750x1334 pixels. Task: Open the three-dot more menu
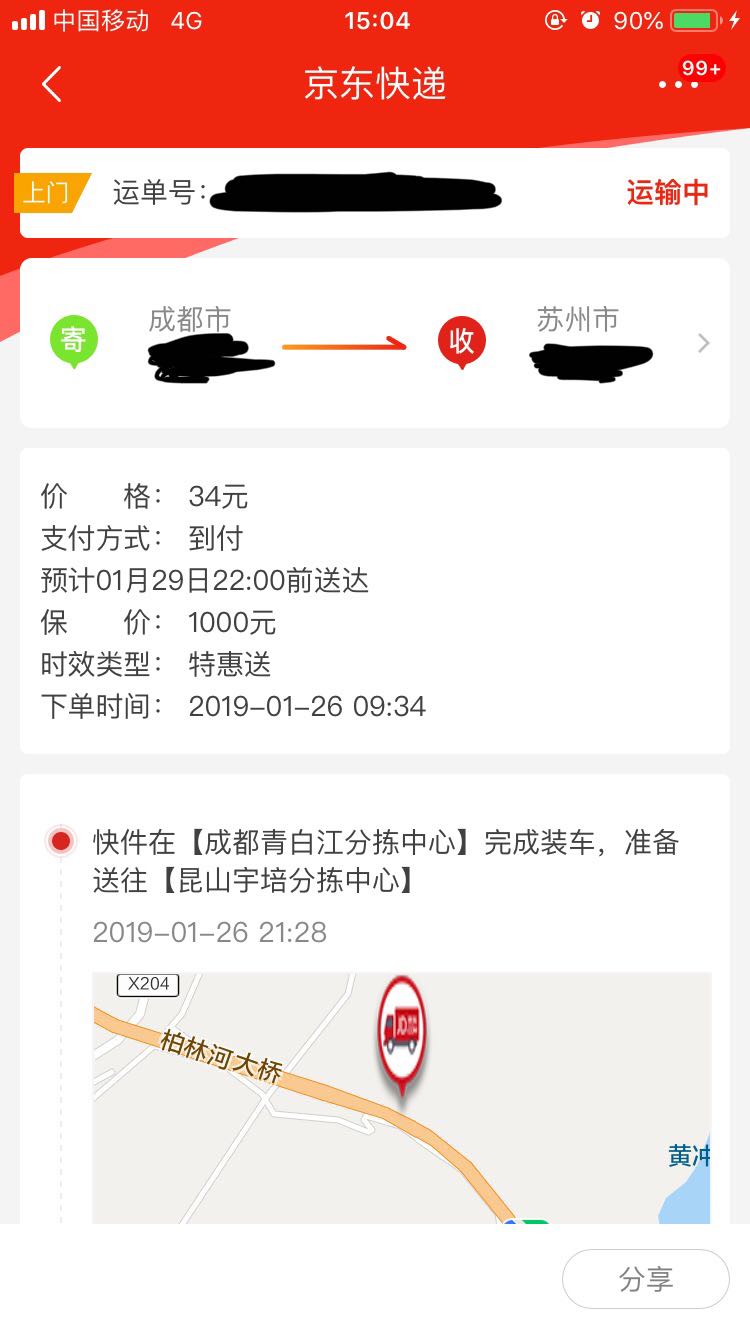pos(678,85)
